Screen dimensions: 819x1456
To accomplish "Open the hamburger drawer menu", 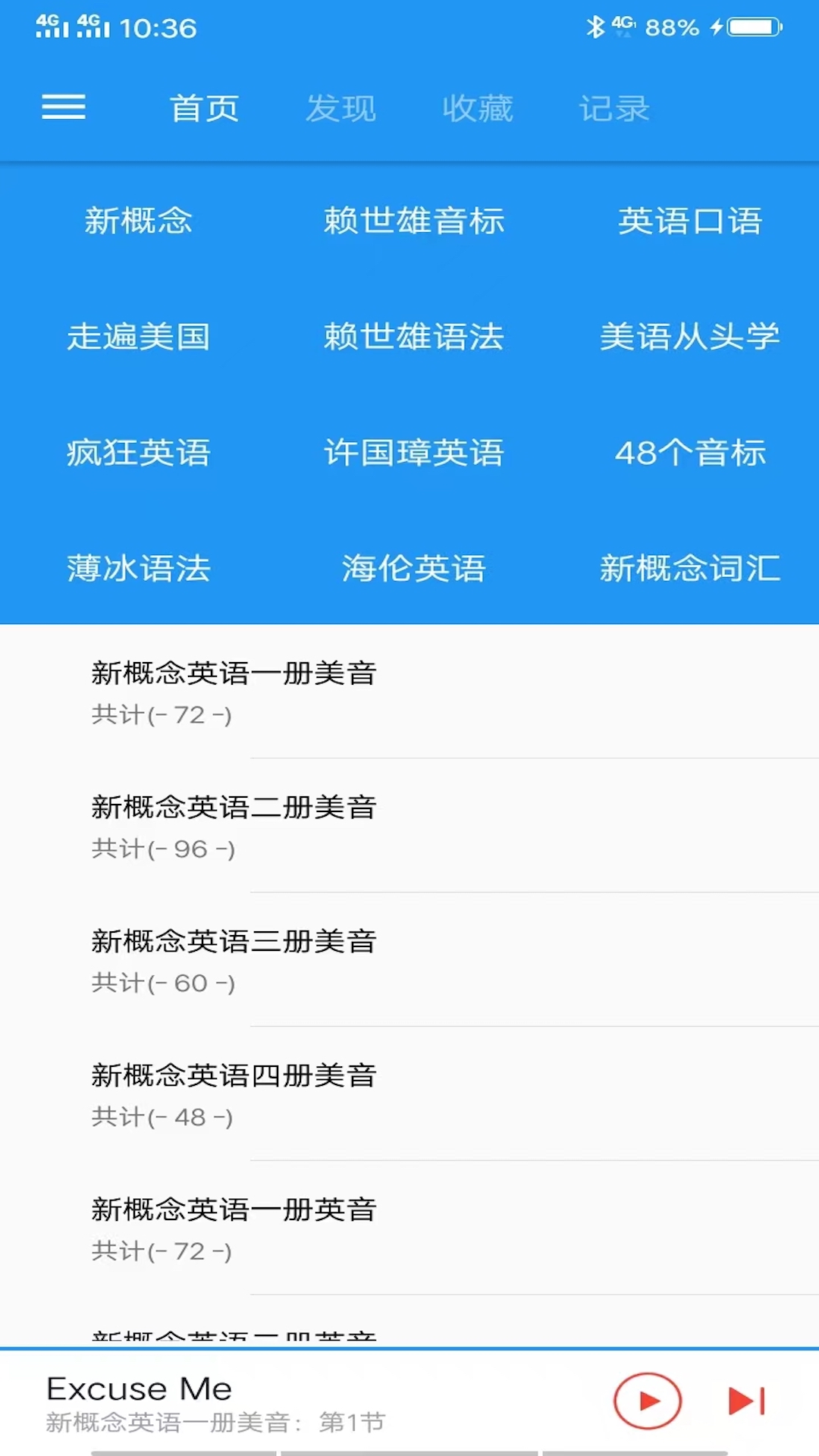I will (x=64, y=107).
